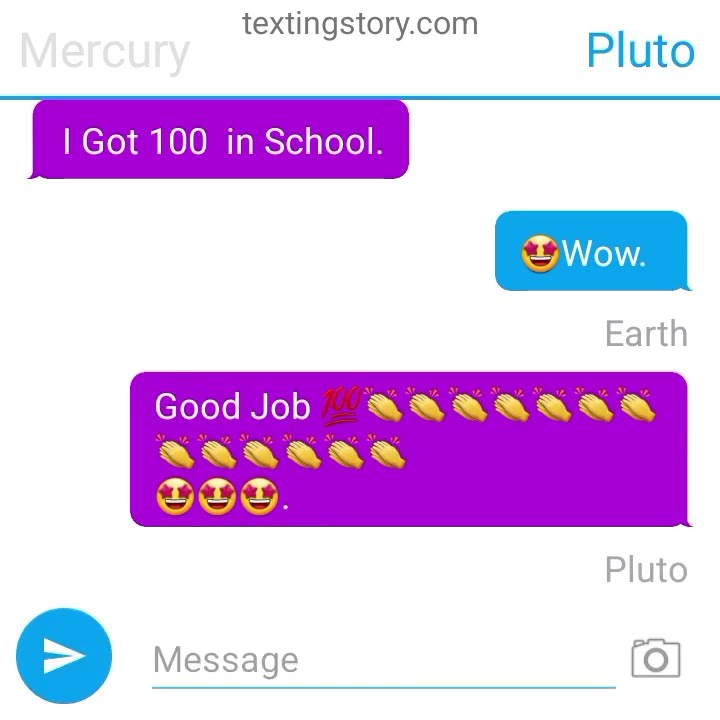Switch sender to Mercury
720x720 pixels.
click(x=104, y=52)
